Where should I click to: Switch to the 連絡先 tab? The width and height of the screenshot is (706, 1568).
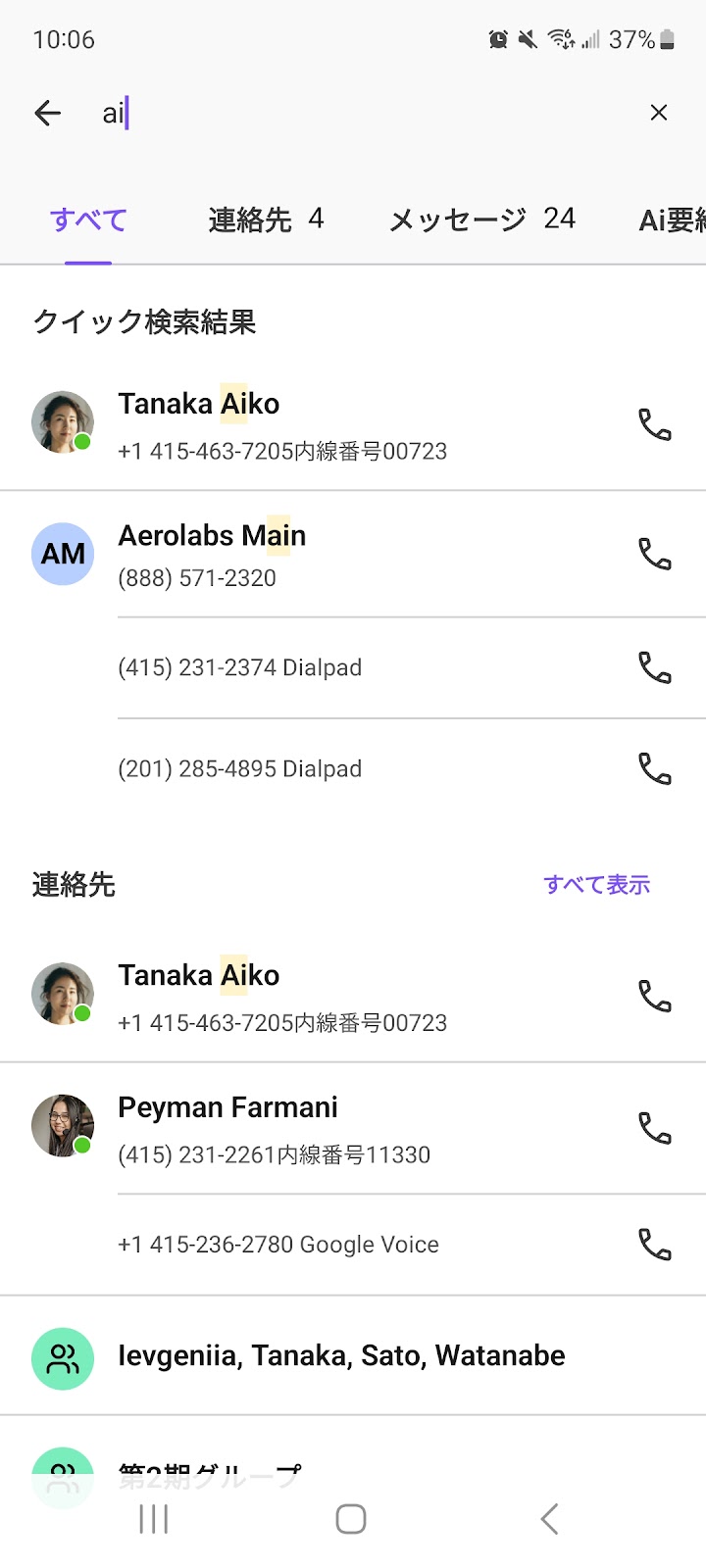pyautogui.click(x=265, y=220)
